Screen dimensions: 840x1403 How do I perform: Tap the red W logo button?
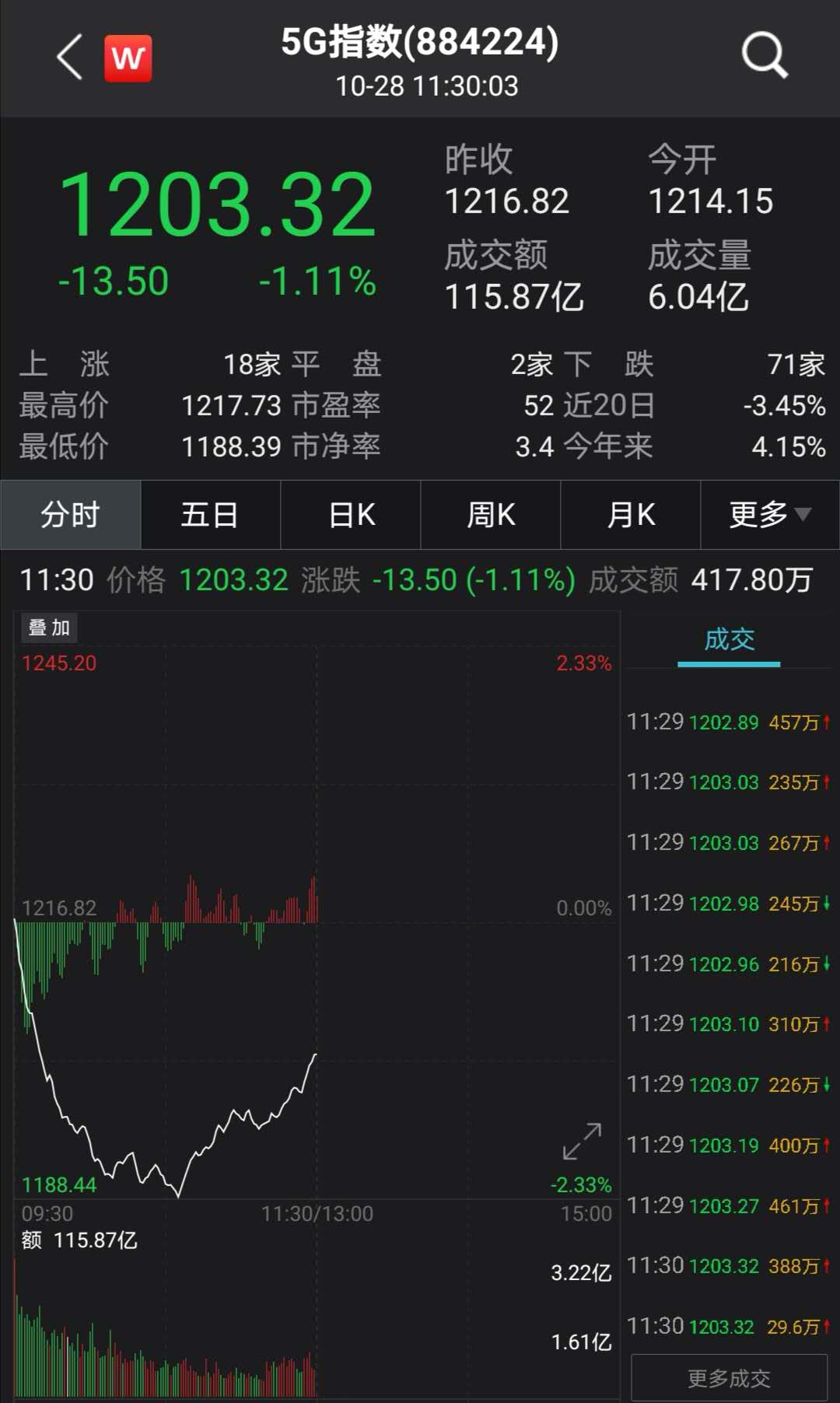128,58
